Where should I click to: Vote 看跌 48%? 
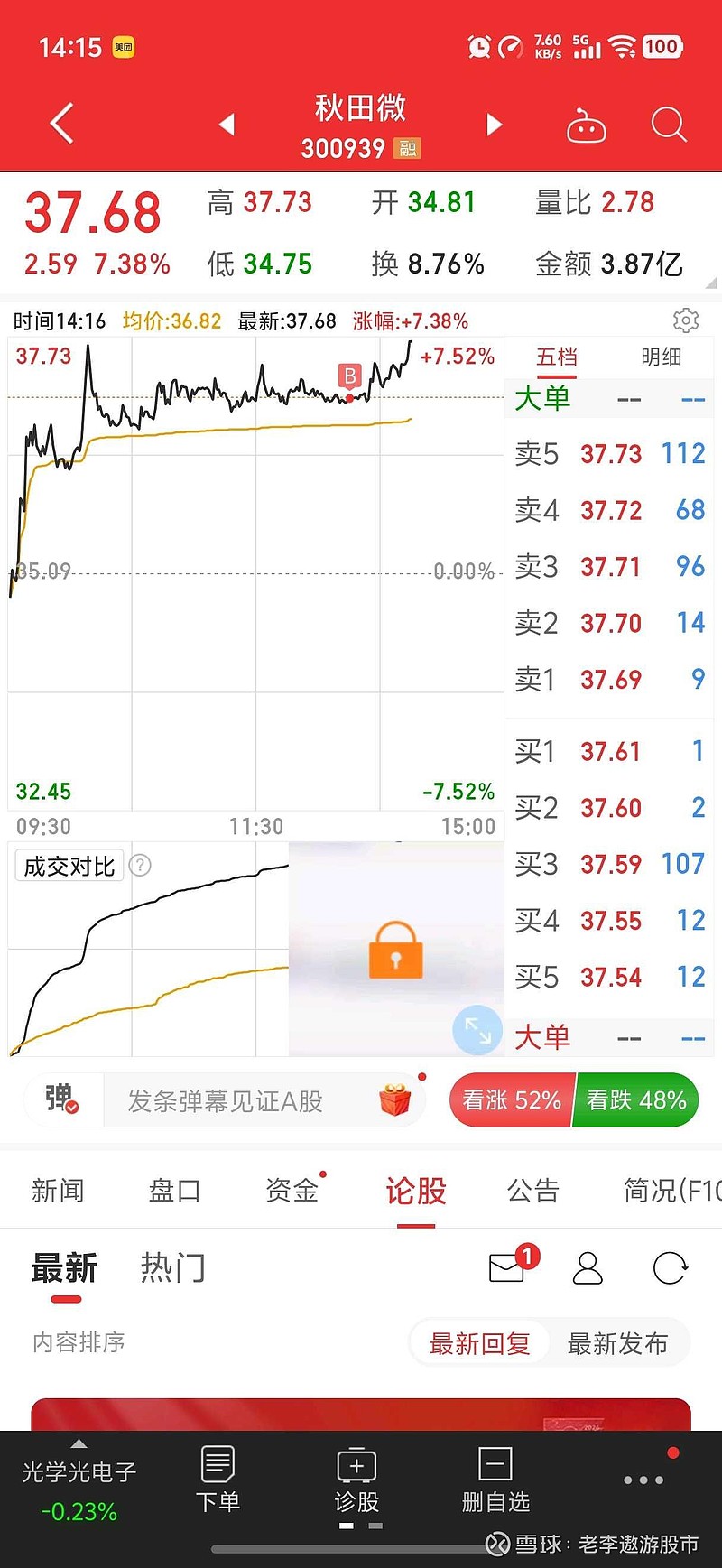(637, 1100)
